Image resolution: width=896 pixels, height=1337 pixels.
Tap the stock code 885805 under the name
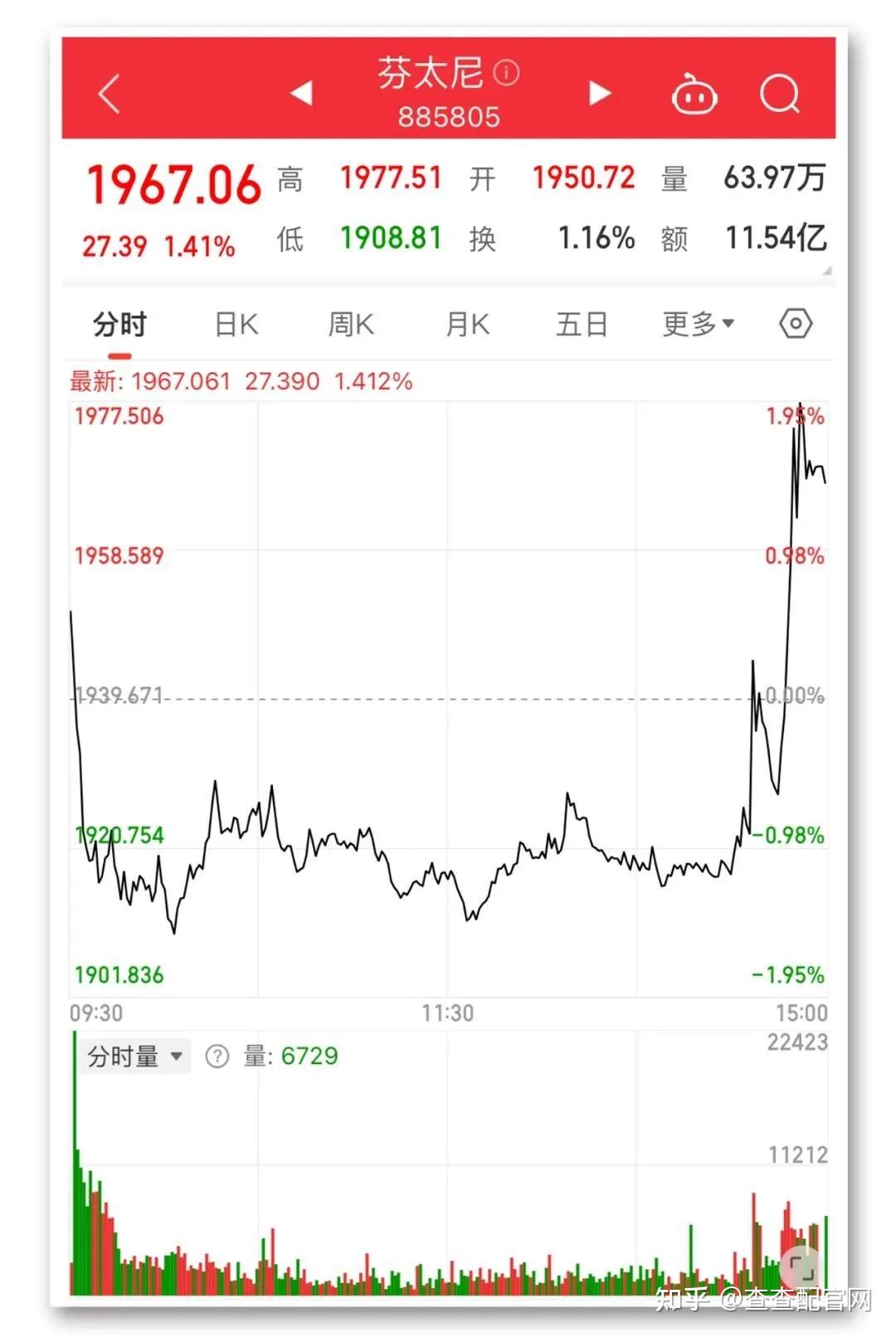click(x=448, y=117)
